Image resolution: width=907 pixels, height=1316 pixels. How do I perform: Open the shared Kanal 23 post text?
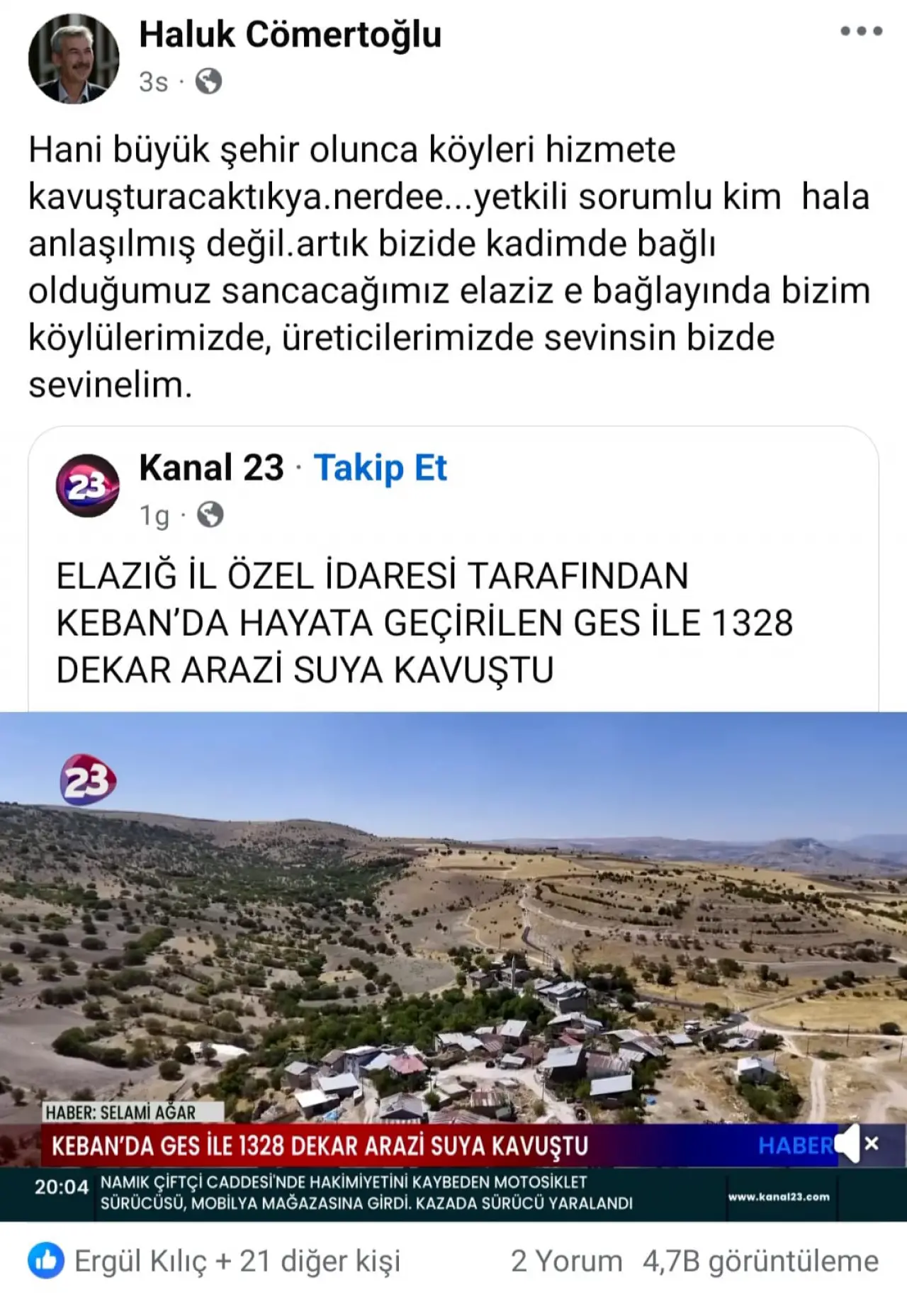pos(424,623)
